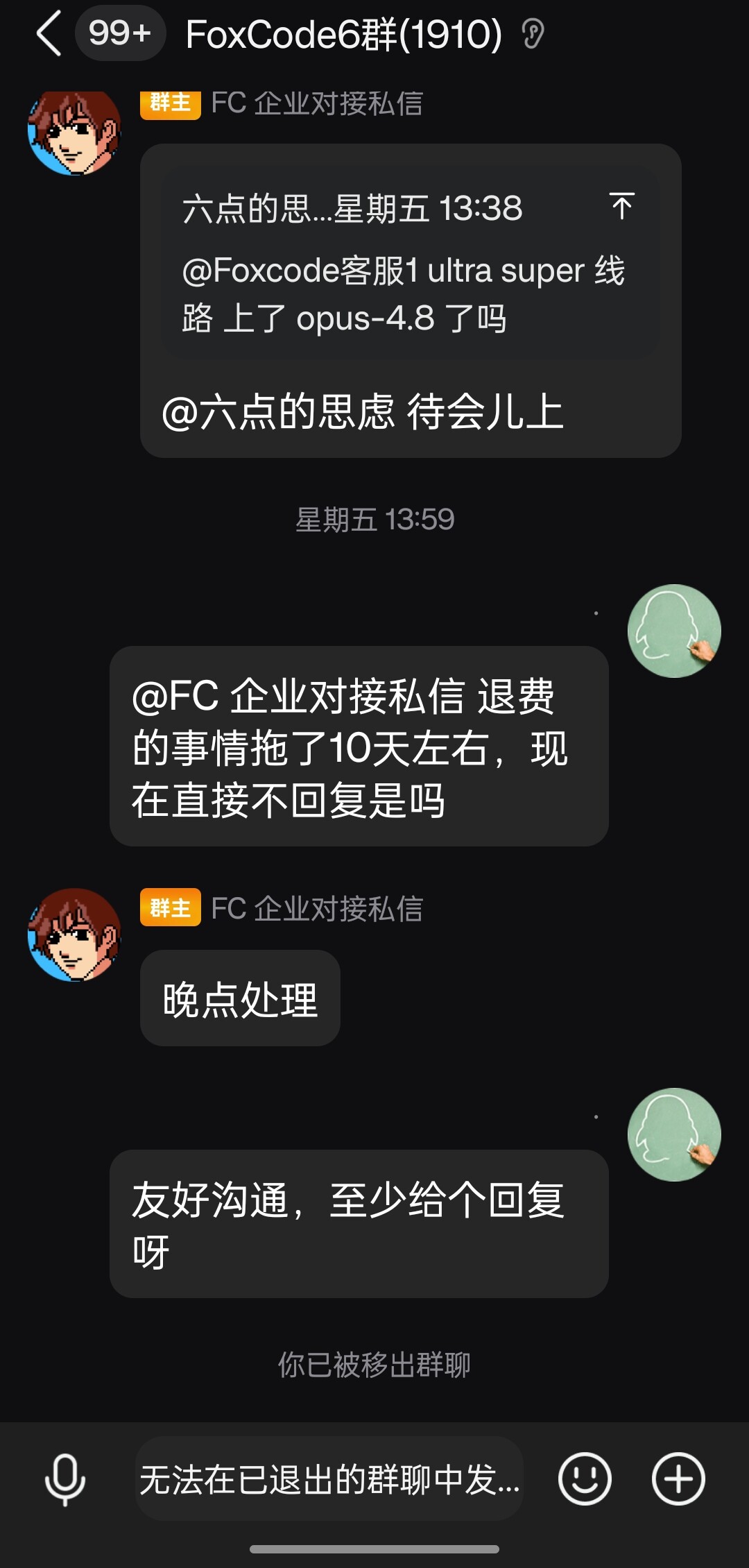
Task: Go back using the top-left arrow
Action: [49, 33]
